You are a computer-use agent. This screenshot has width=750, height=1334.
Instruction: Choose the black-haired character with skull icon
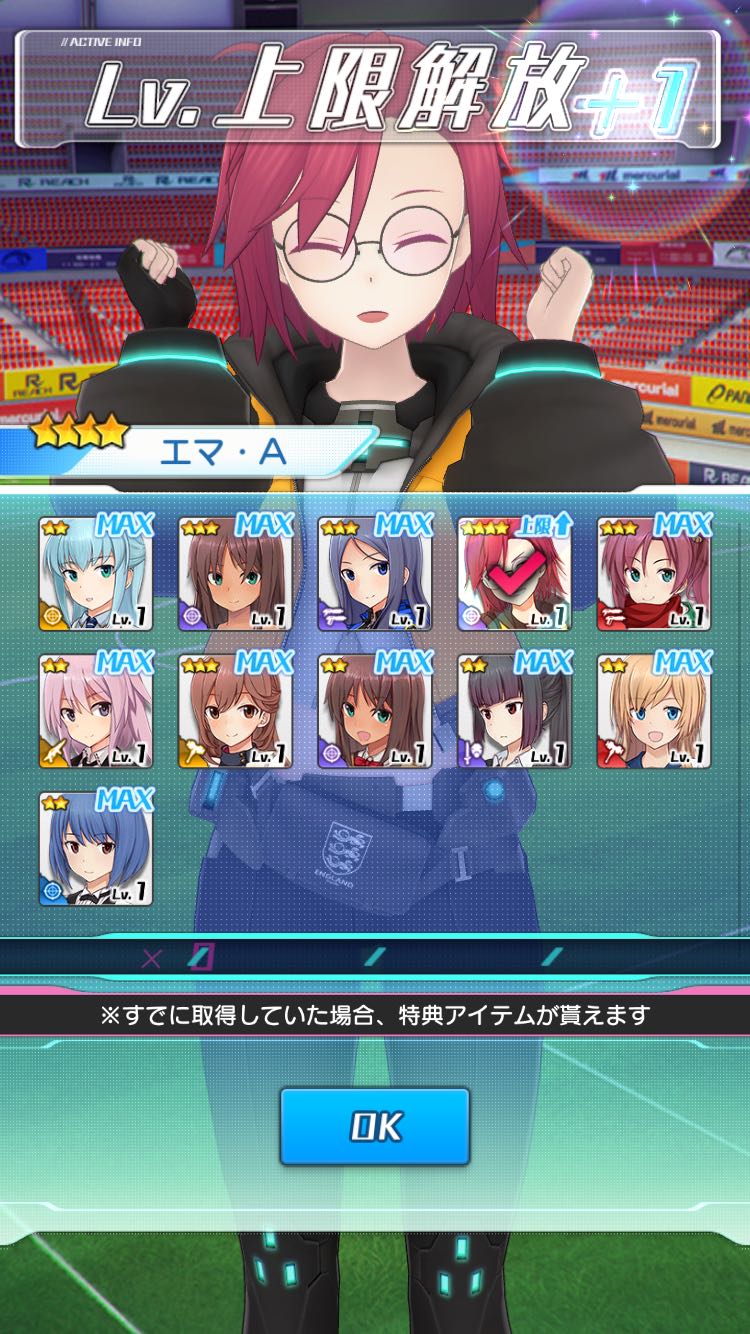click(x=514, y=712)
